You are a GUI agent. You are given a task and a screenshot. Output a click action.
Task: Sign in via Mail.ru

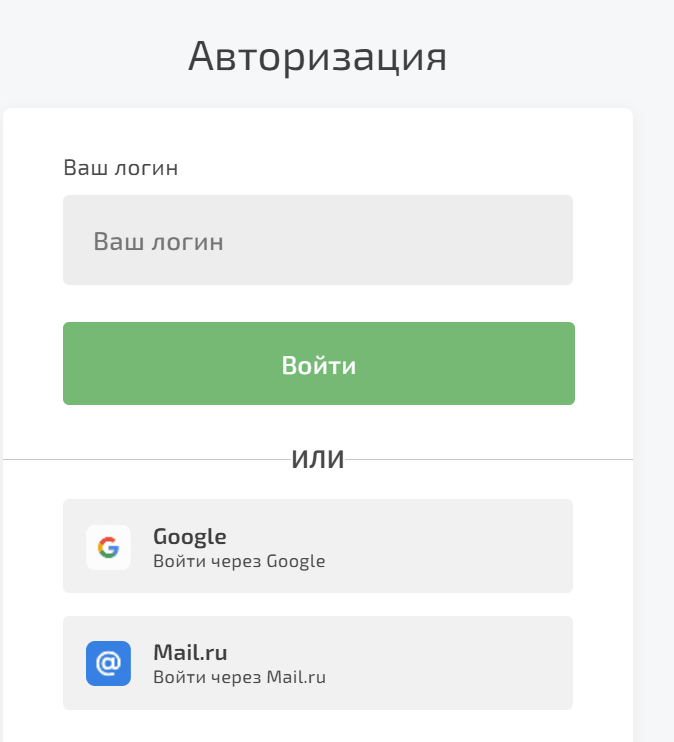pos(317,663)
